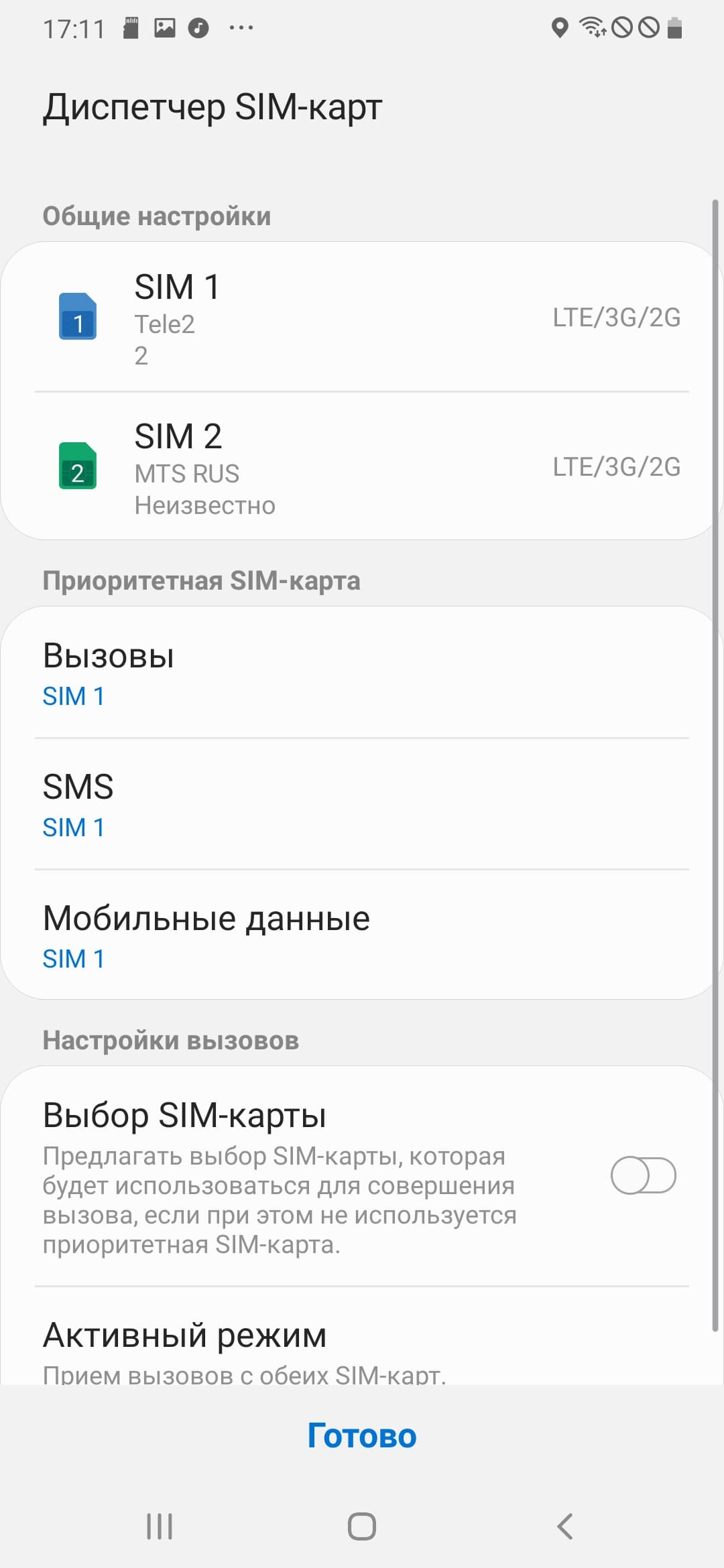Tap the Готово button

(362, 1435)
